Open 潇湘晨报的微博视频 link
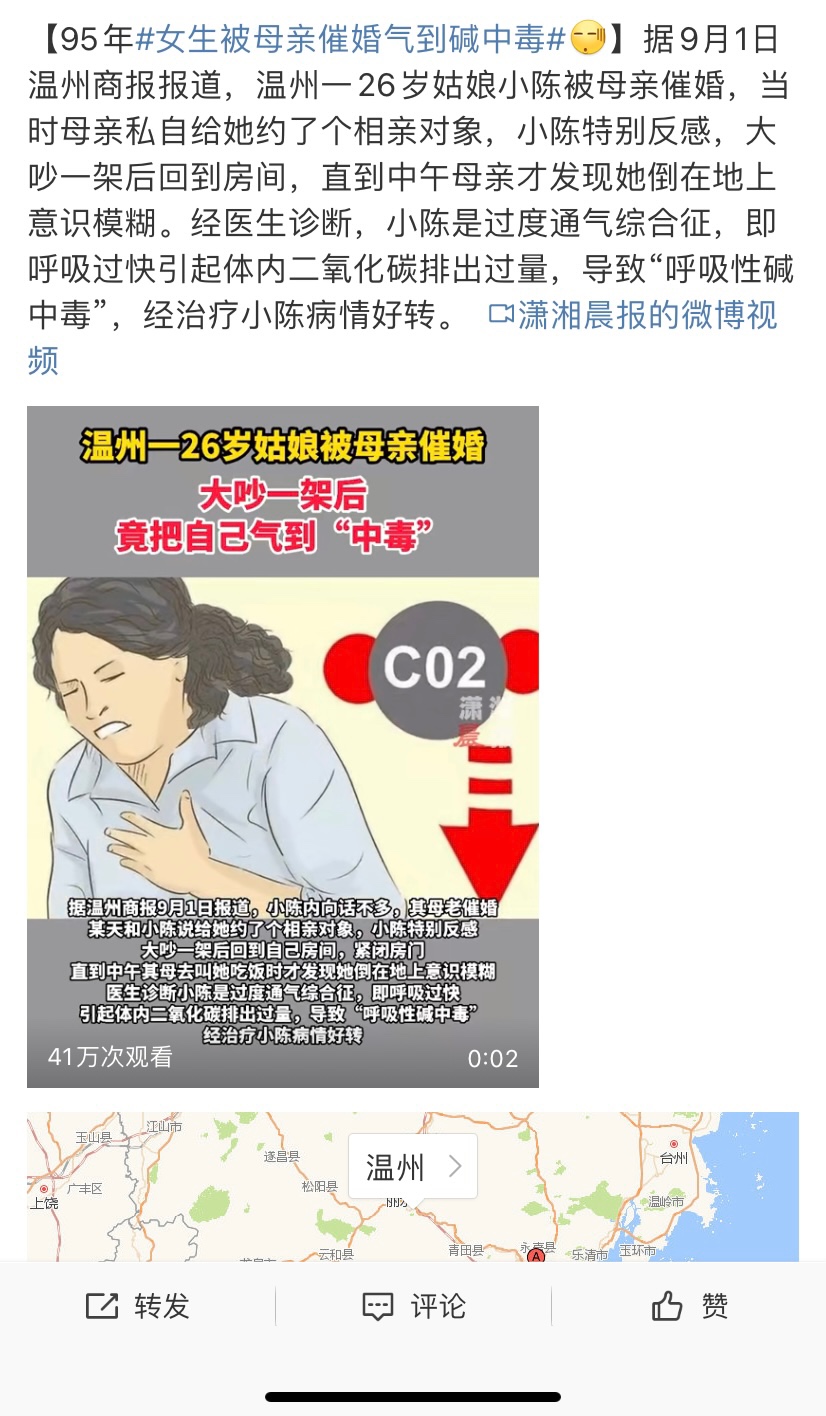This screenshot has width=826, height=1416. coord(634,316)
